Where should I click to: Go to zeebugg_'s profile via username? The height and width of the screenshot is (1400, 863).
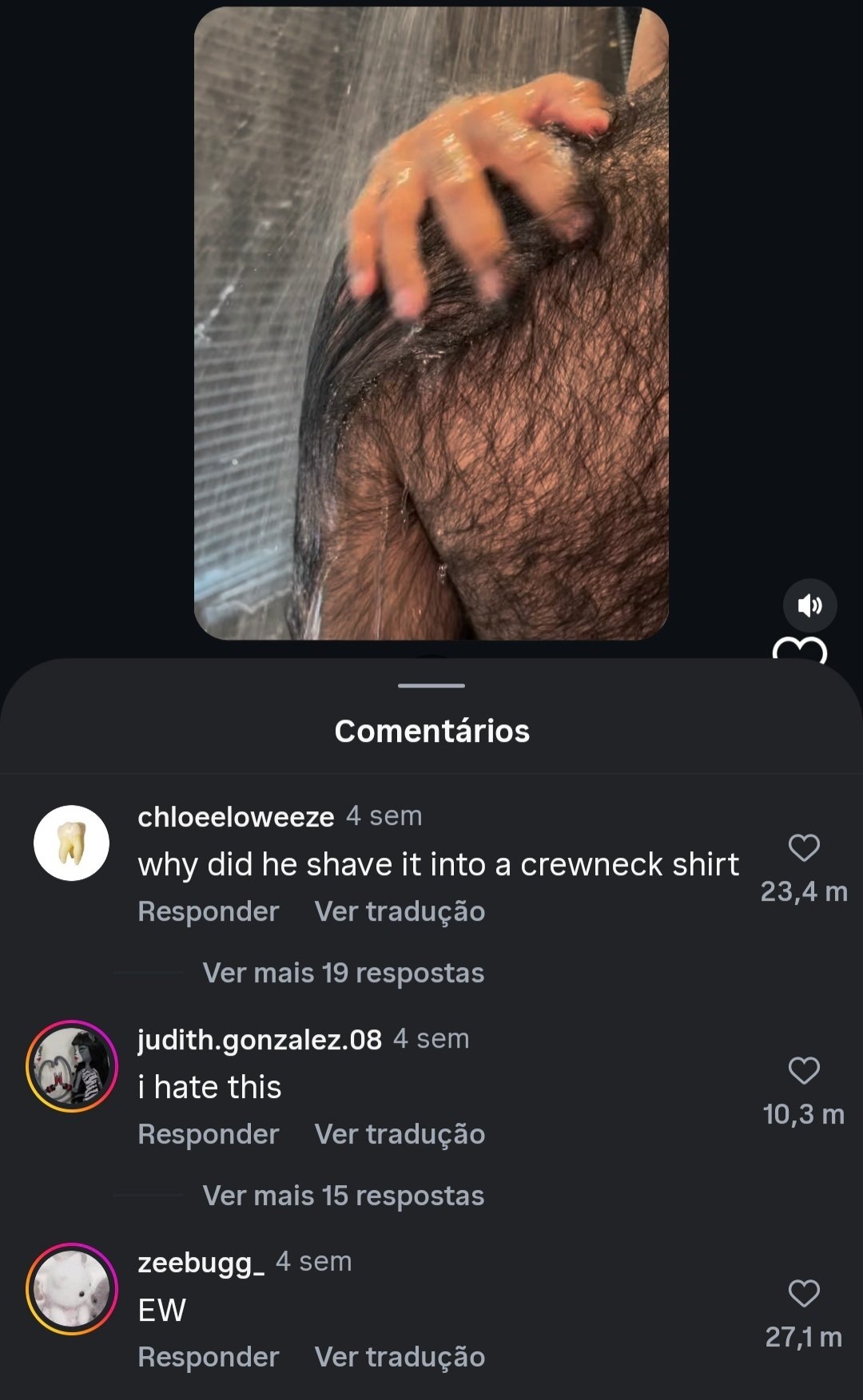tap(201, 1263)
